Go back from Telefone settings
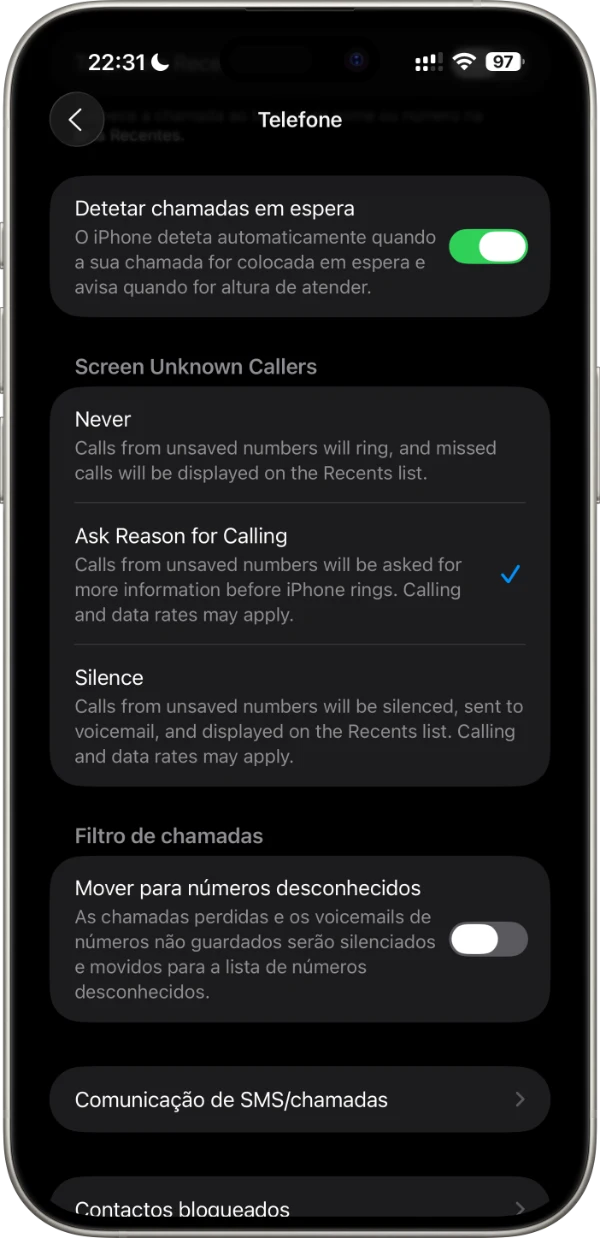This screenshot has height=1238, width=600. [76, 120]
